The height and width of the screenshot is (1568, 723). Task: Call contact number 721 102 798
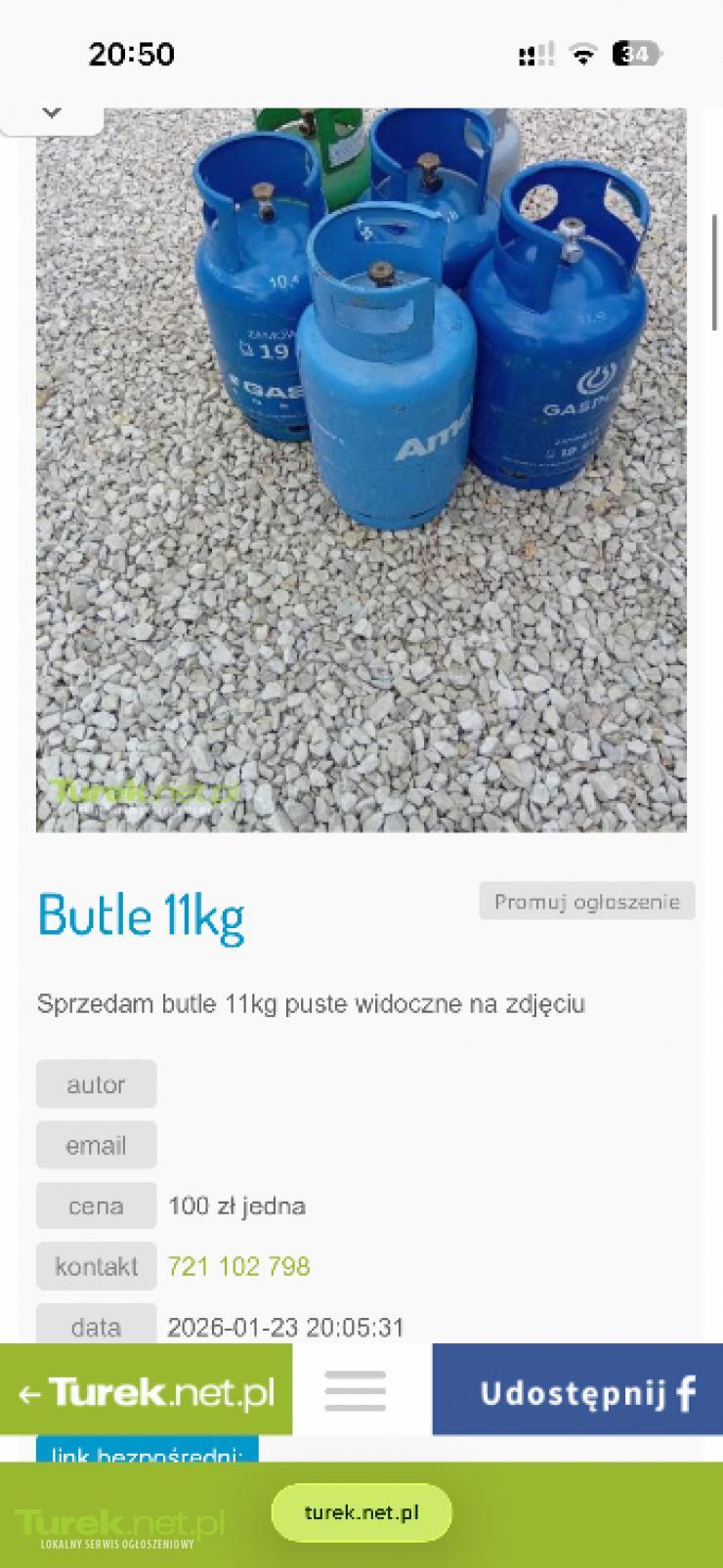239,1267
